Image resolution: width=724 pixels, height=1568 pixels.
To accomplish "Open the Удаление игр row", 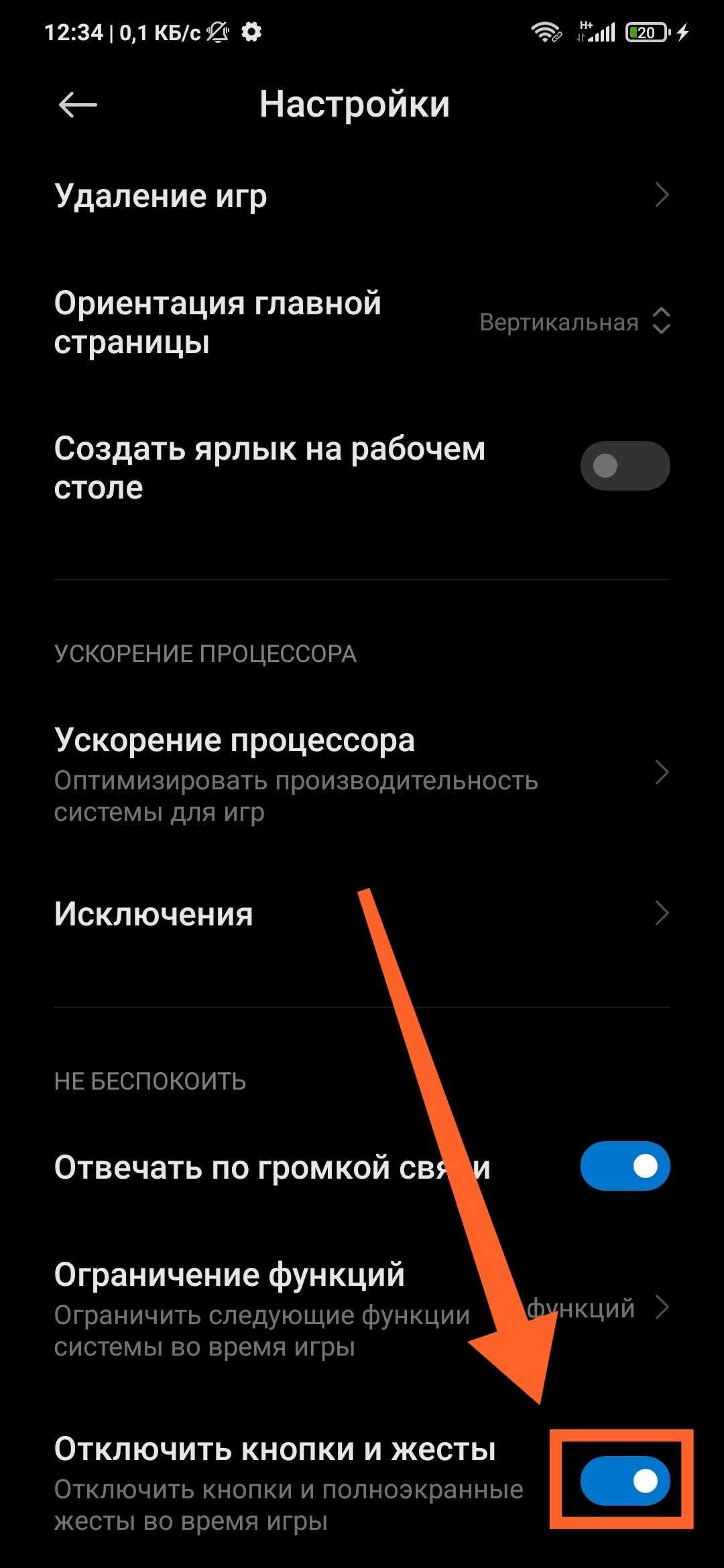I will [x=362, y=196].
